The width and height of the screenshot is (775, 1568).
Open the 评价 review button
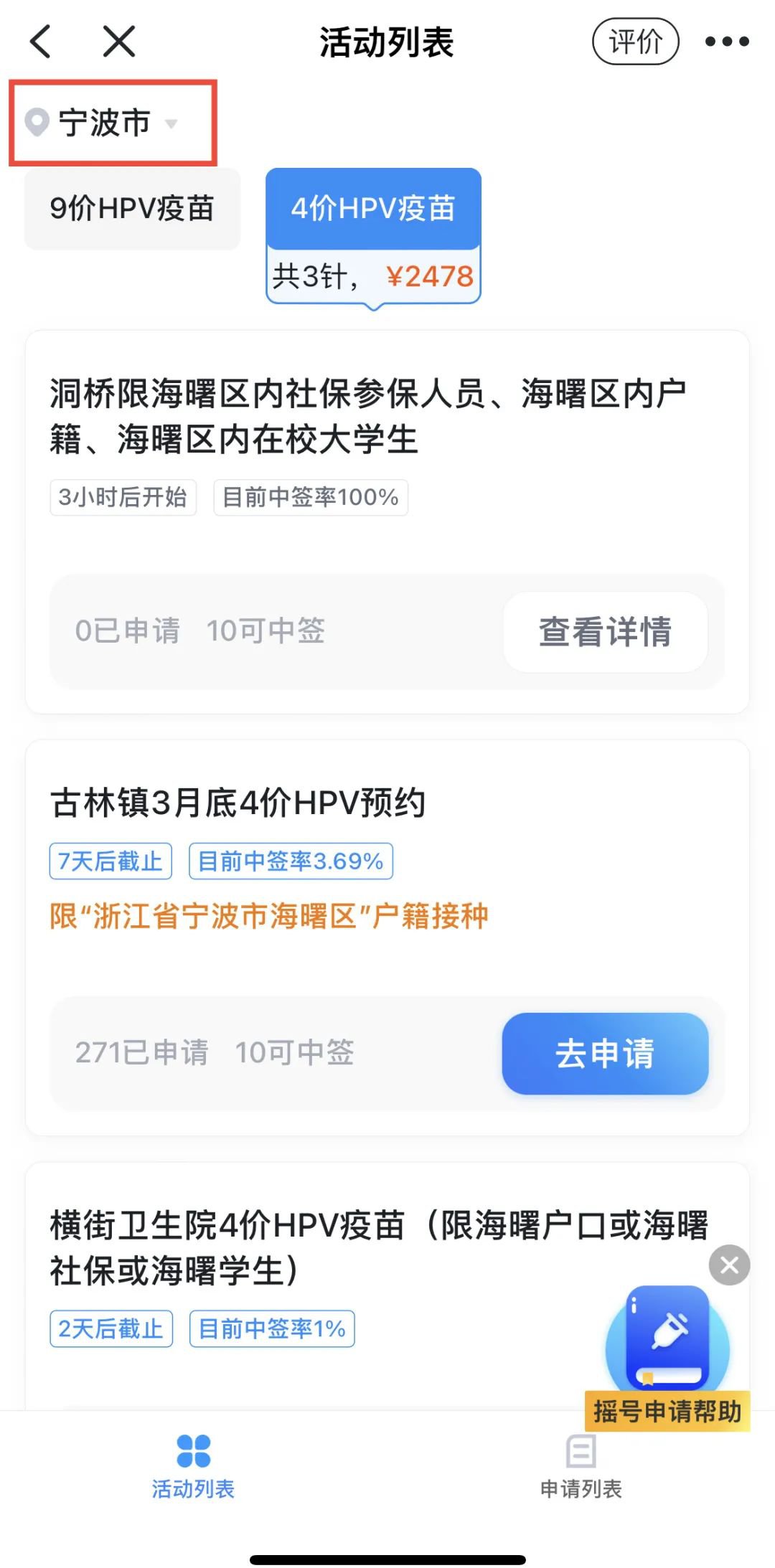(x=635, y=42)
